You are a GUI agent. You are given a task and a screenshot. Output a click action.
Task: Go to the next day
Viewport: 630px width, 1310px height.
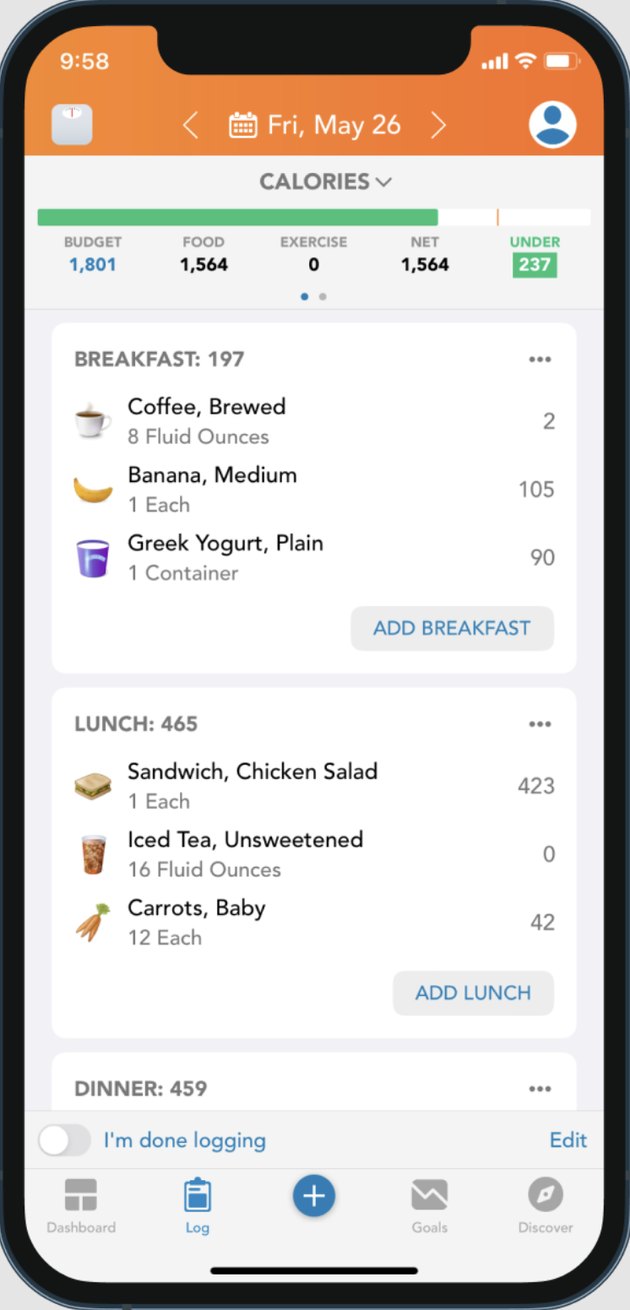437,125
